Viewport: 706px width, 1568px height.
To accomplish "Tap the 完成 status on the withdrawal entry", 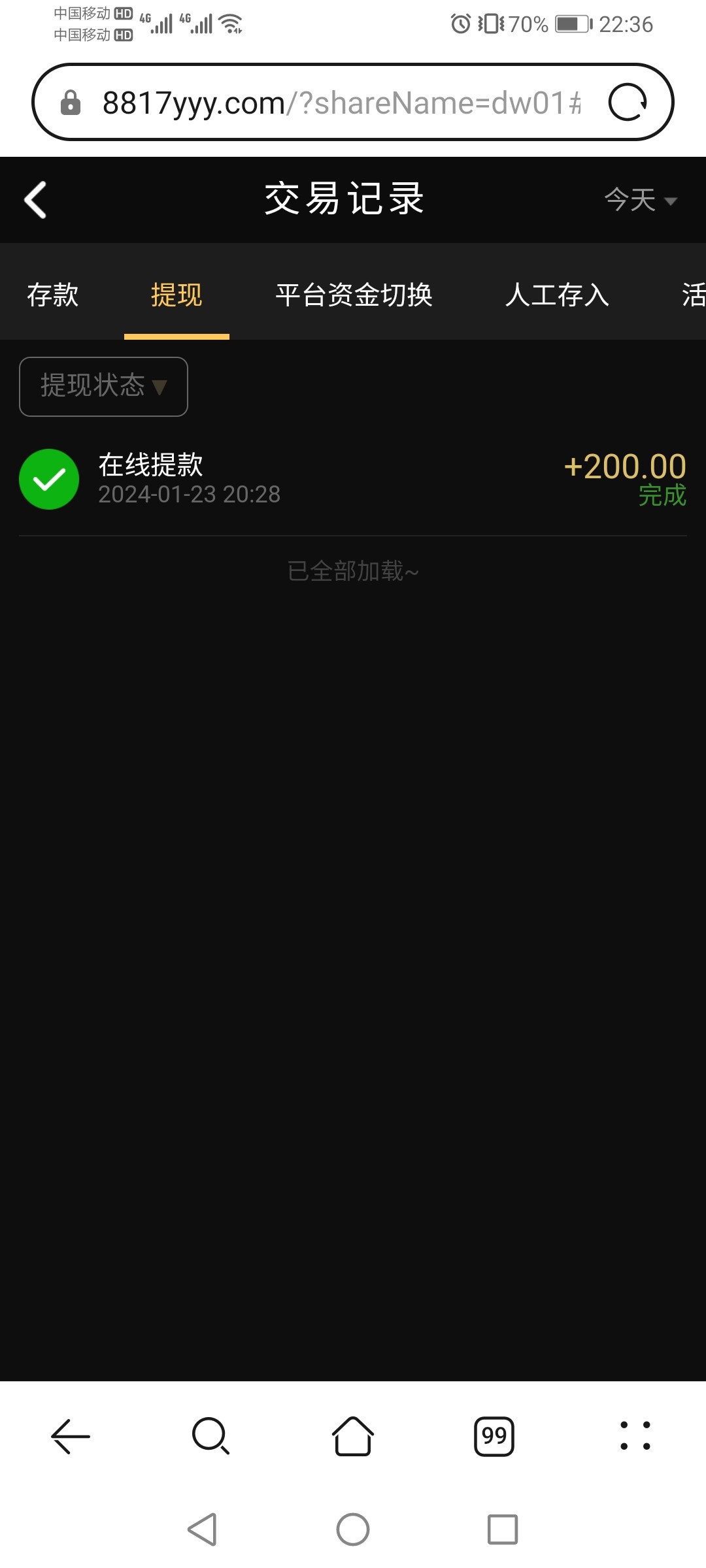I will pos(662,497).
